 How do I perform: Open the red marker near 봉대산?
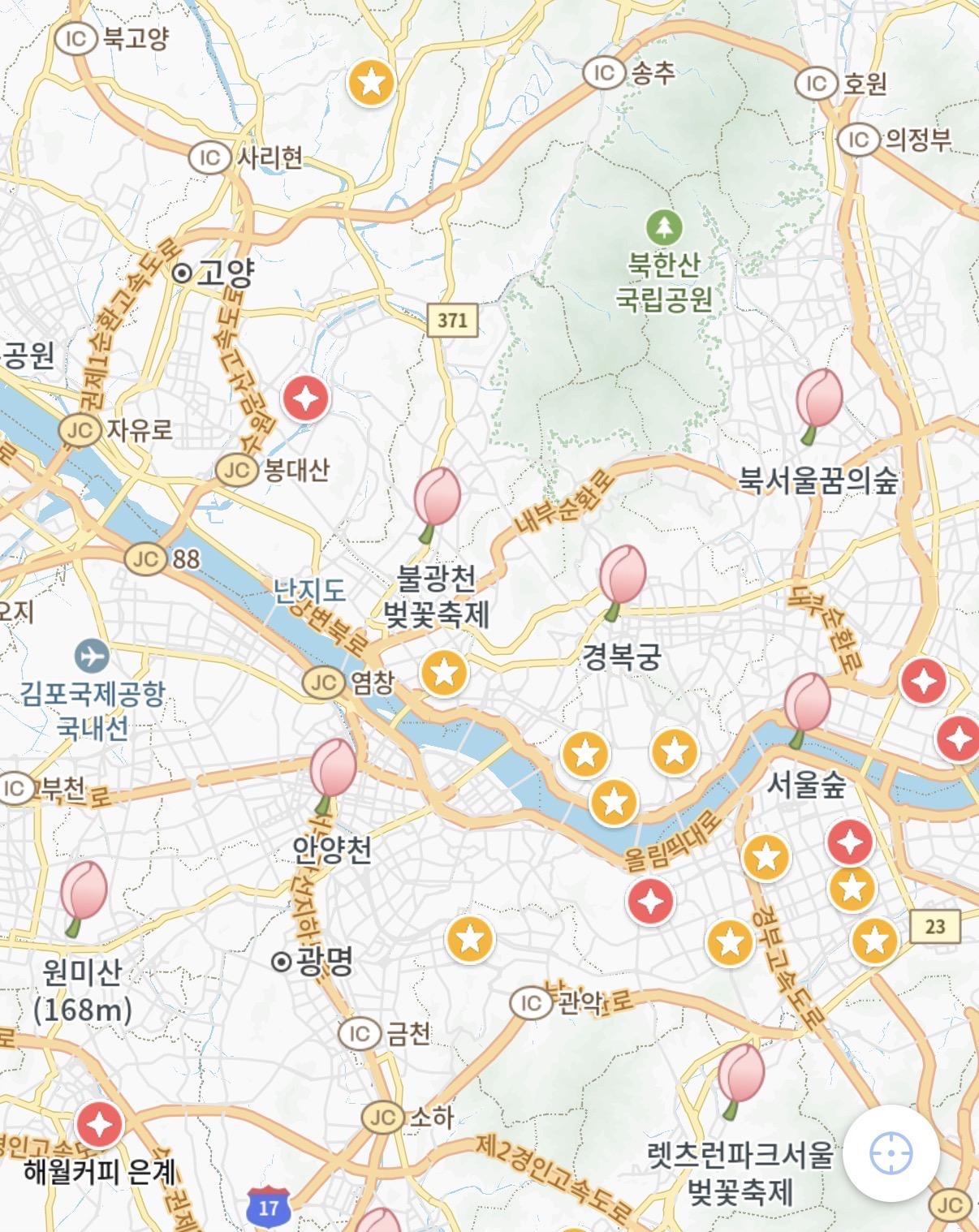click(x=305, y=398)
